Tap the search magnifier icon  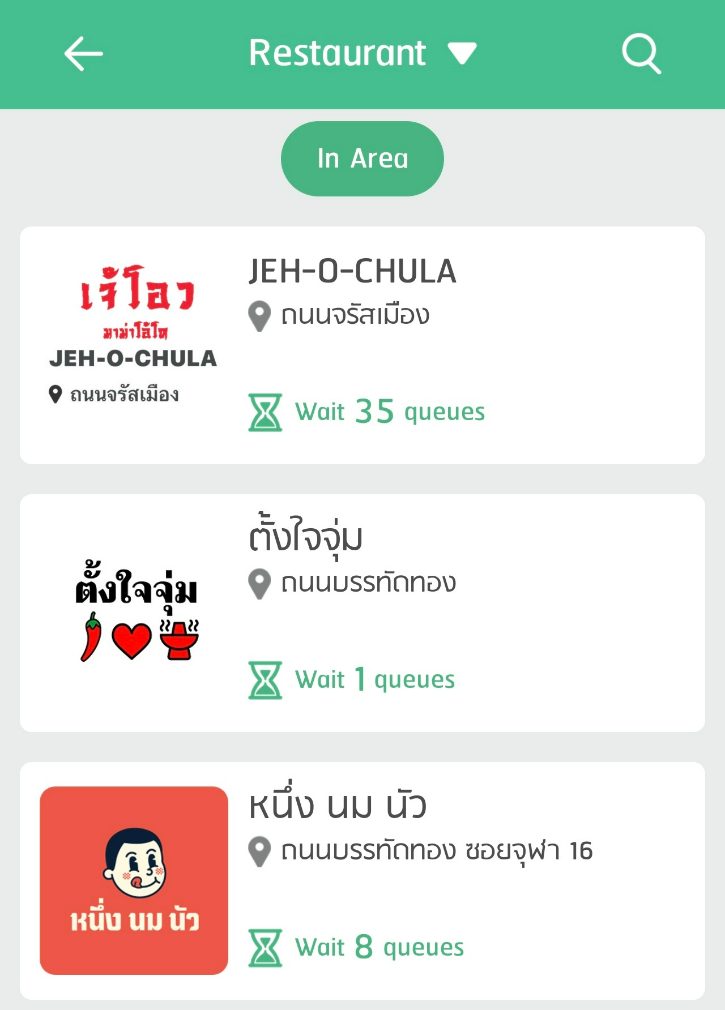point(641,54)
